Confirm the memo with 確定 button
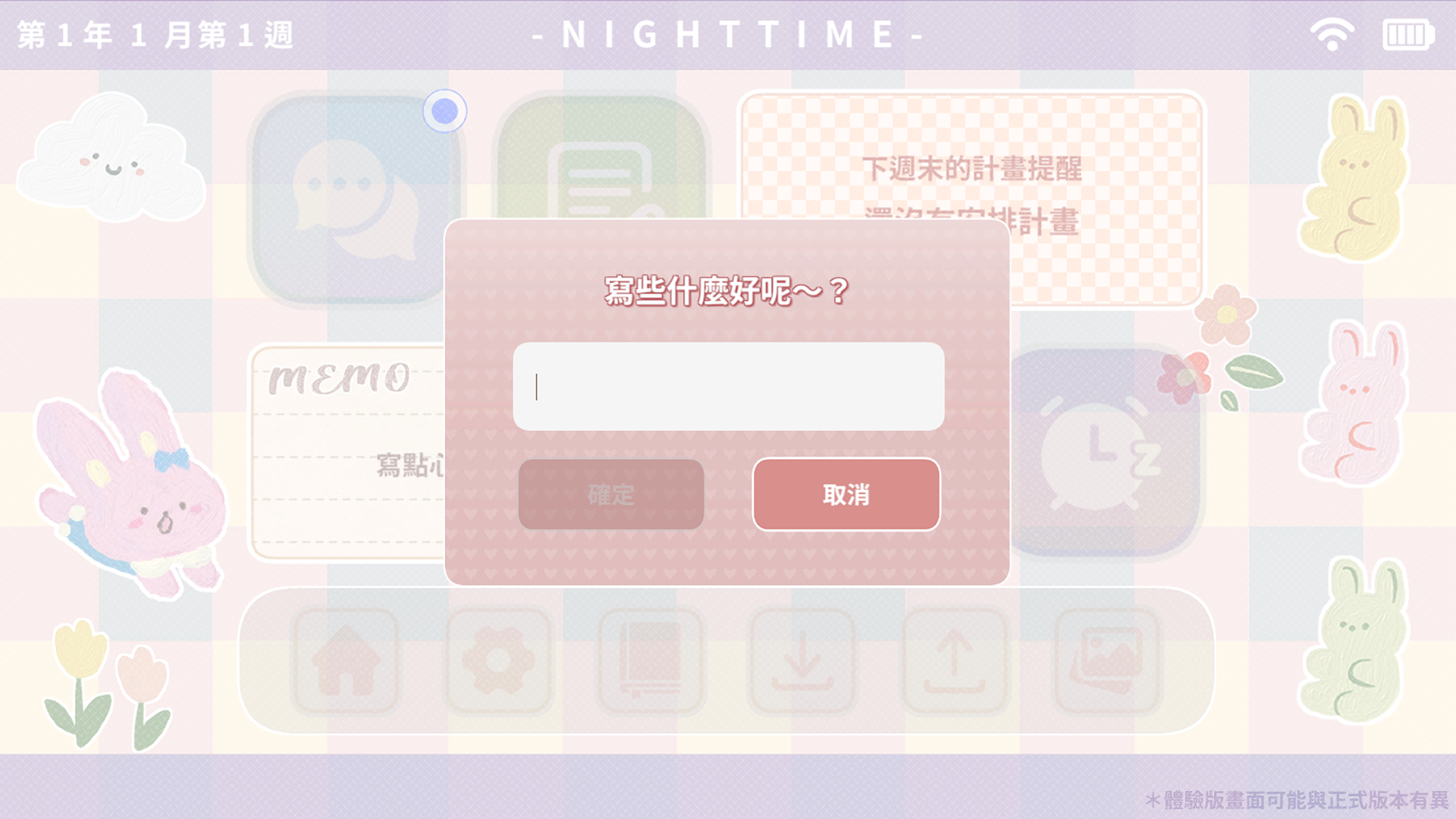This screenshot has width=1456, height=819. [611, 494]
